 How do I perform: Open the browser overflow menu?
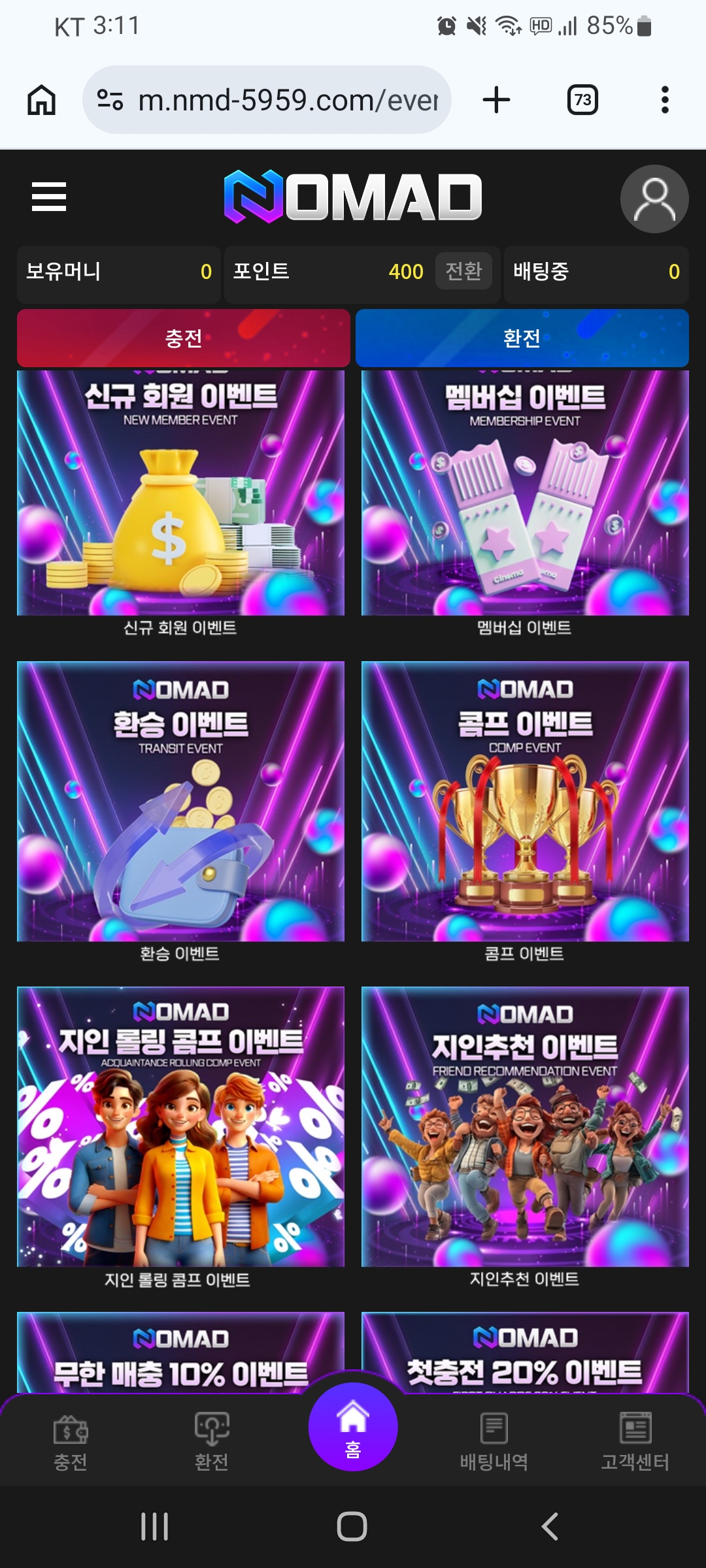pos(665,100)
